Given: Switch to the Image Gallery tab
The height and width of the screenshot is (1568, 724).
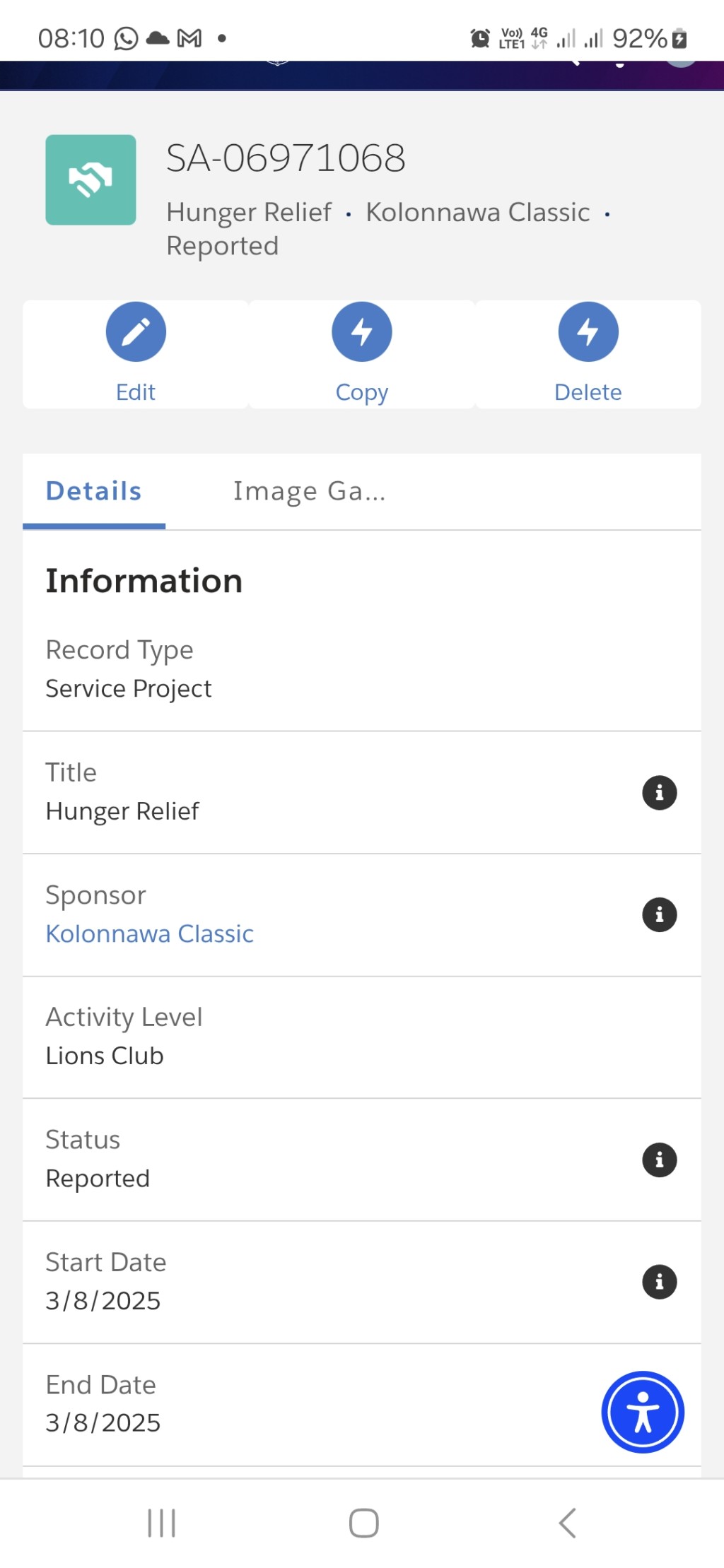Looking at the screenshot, I should [310, 491].
